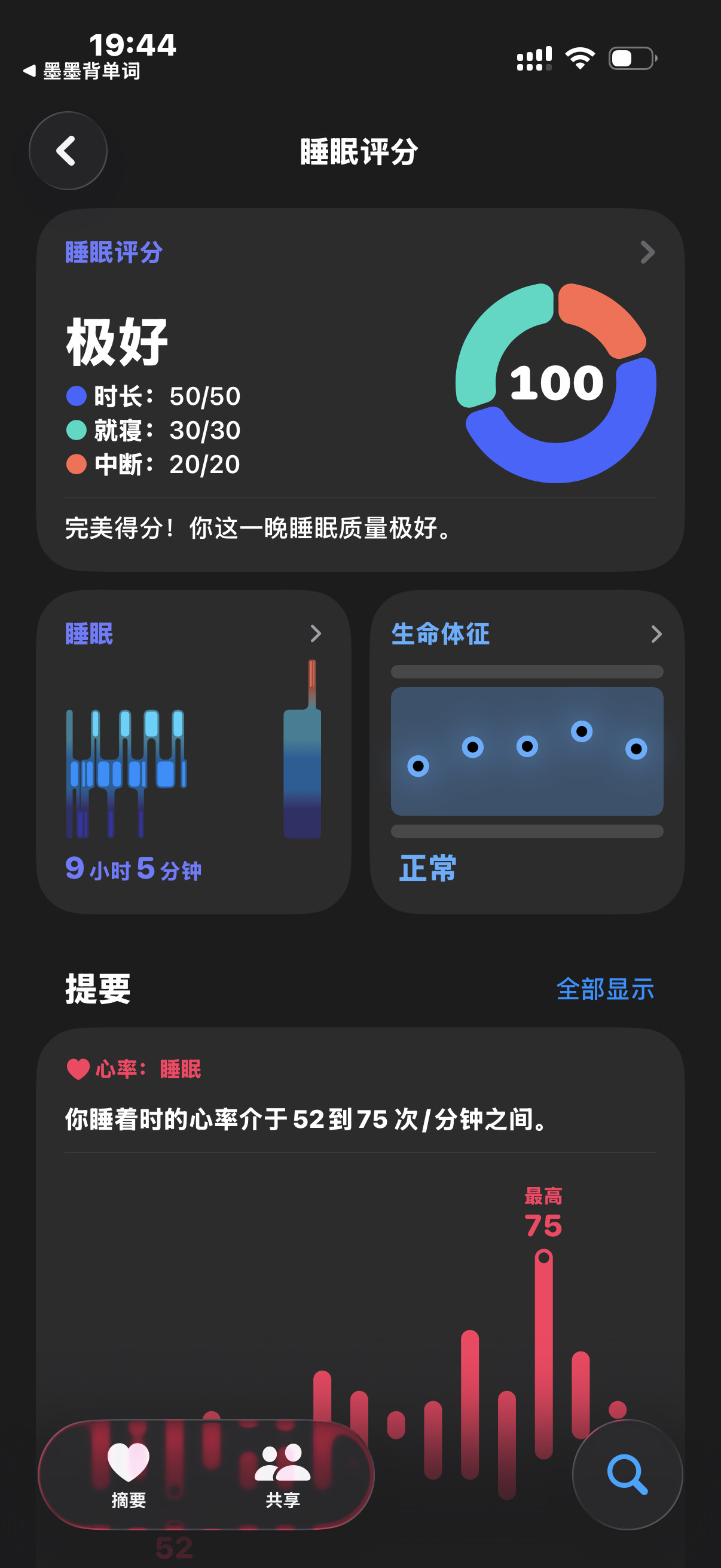Tap the vital signs dot chart labeled 正常

point(527,750)
